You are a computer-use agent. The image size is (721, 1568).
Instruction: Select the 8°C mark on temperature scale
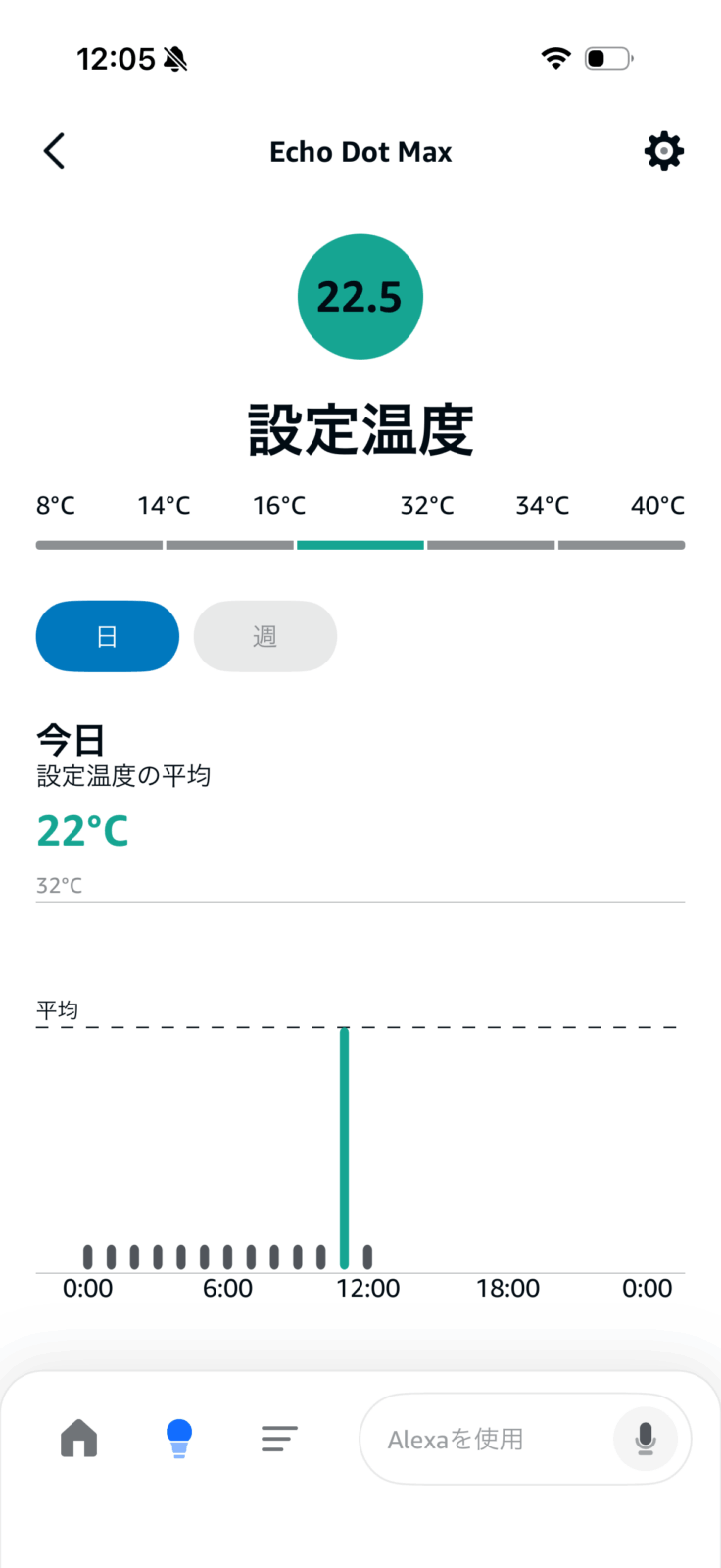tap(56, 505)
